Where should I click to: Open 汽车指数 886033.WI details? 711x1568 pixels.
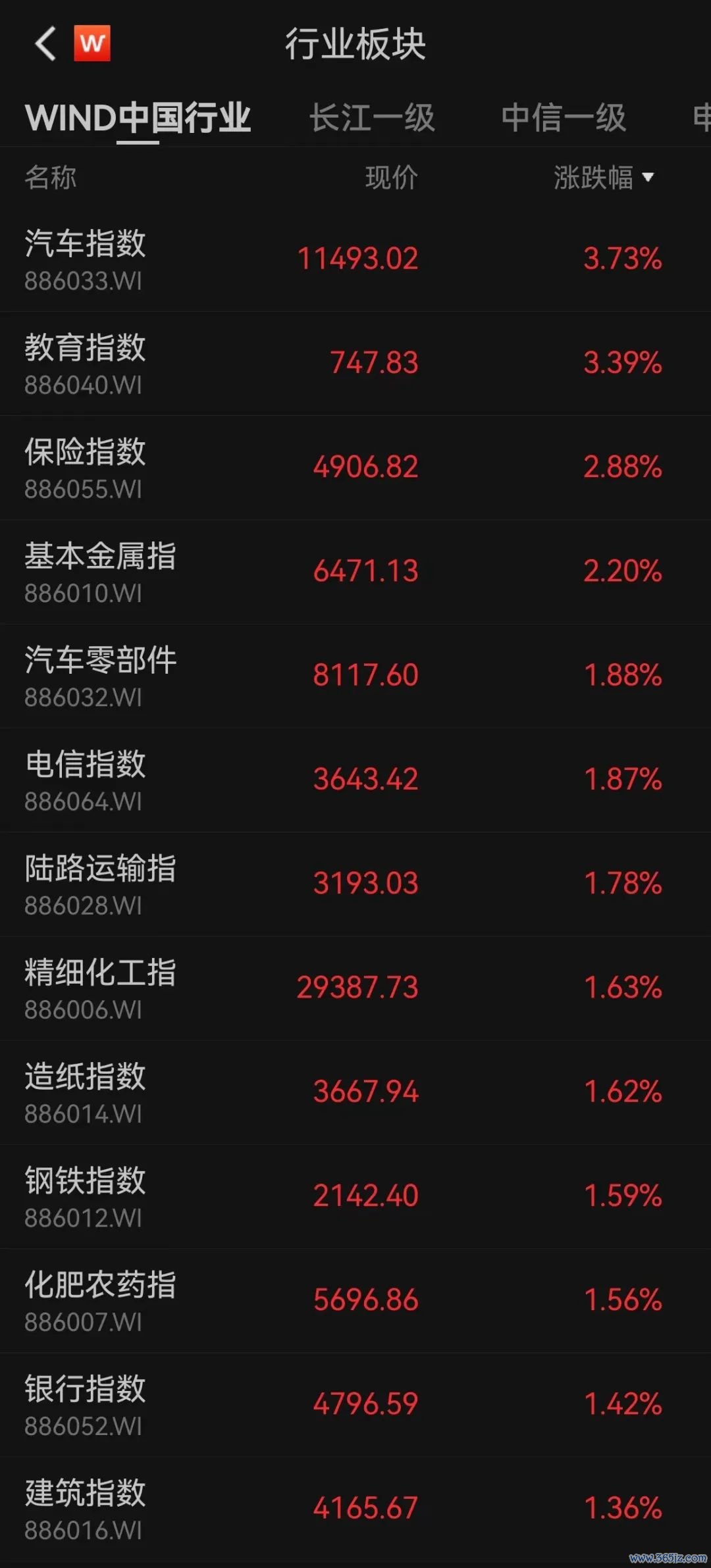click(355, 259)
